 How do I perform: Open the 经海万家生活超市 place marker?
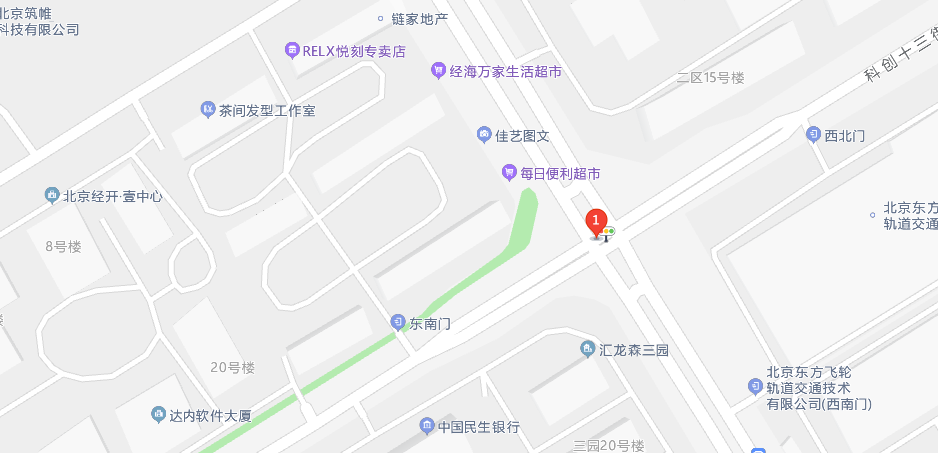(438, 71)
